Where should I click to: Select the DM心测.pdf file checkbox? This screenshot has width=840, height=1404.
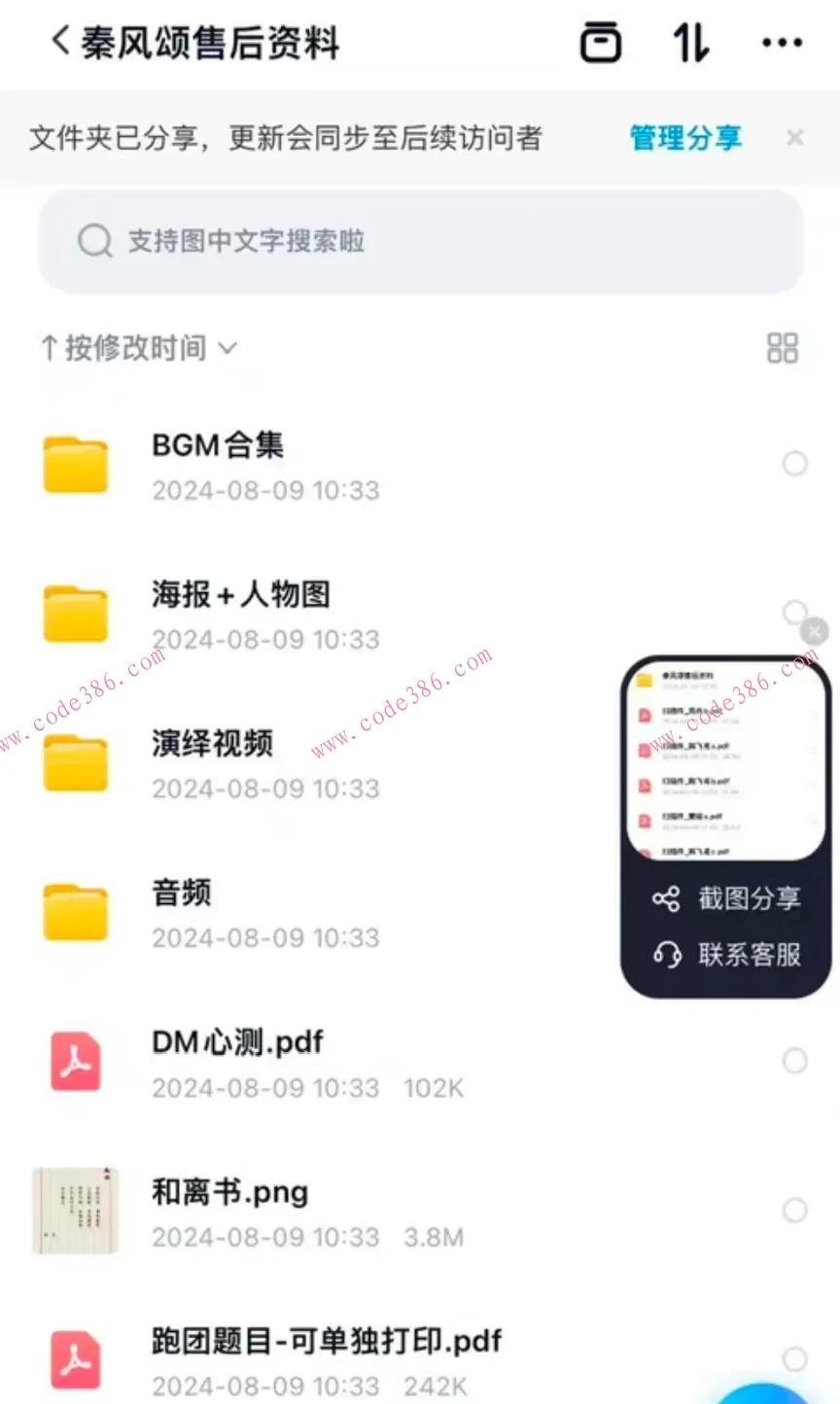click(x=794, y=1060)
